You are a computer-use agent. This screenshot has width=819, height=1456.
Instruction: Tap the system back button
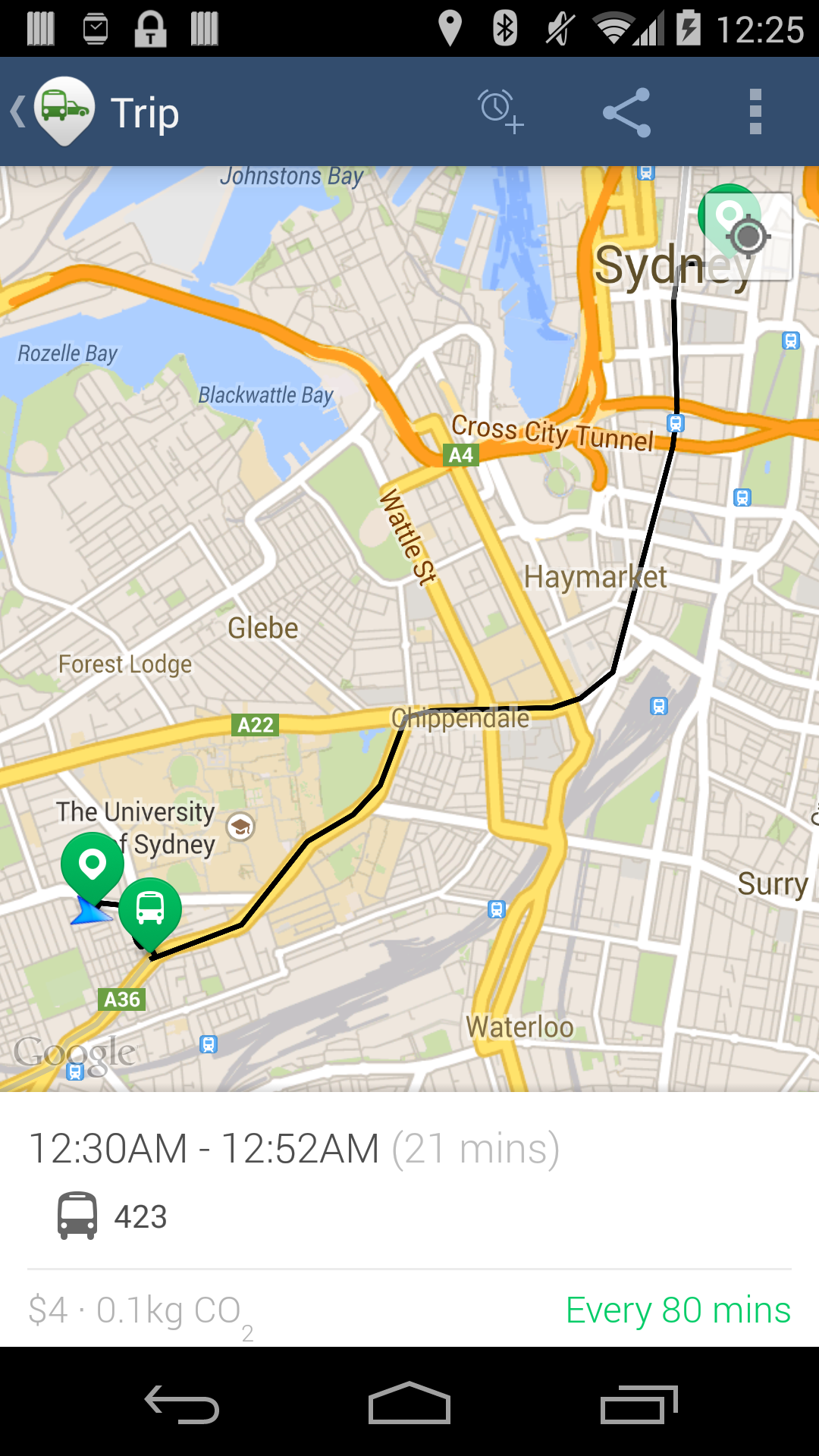[182, 1404]
